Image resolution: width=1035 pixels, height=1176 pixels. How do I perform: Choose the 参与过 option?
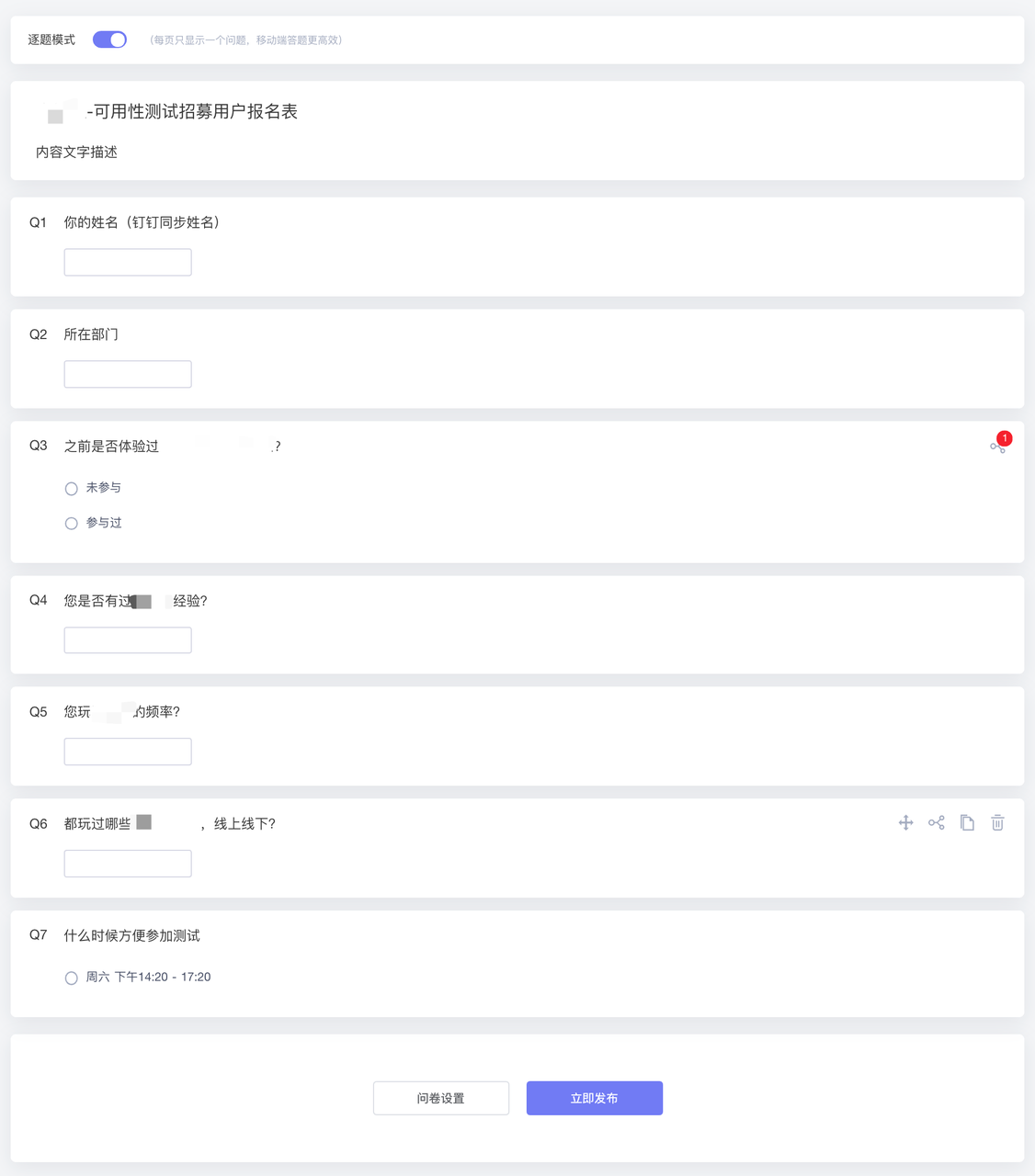[x=72, y=524]
